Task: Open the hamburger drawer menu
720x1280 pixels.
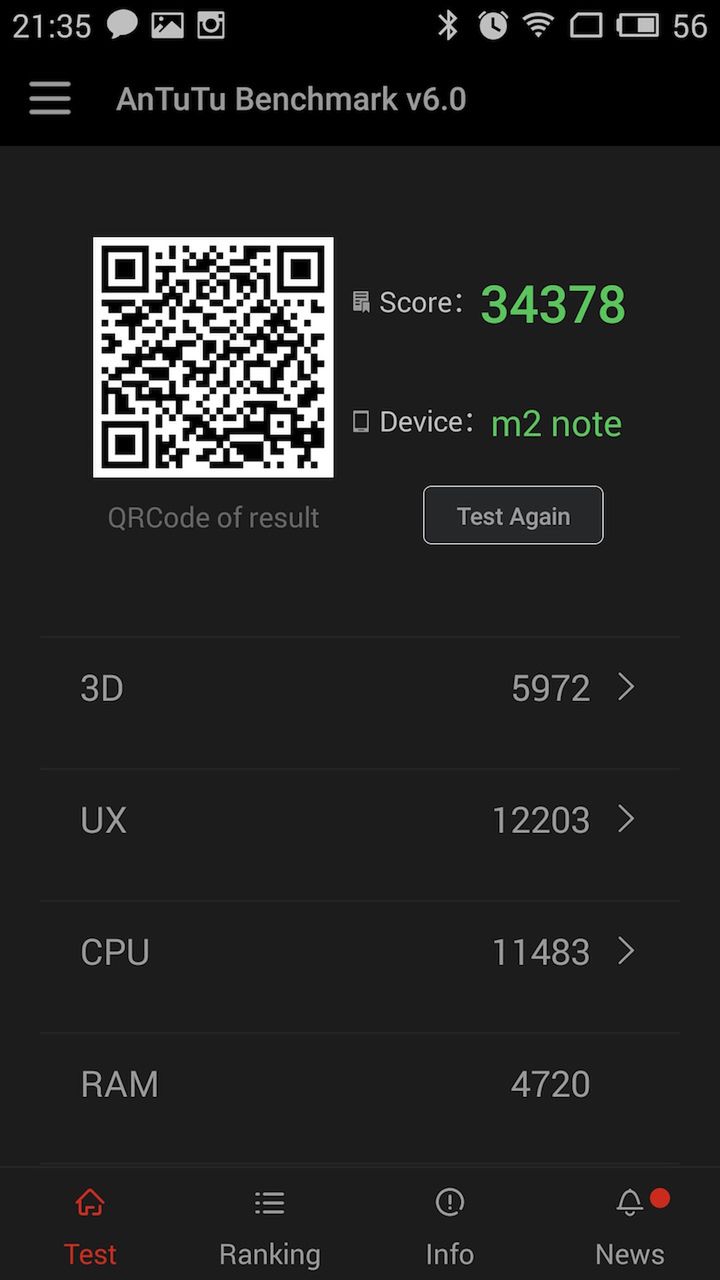Action: click(x=50, y=99)
